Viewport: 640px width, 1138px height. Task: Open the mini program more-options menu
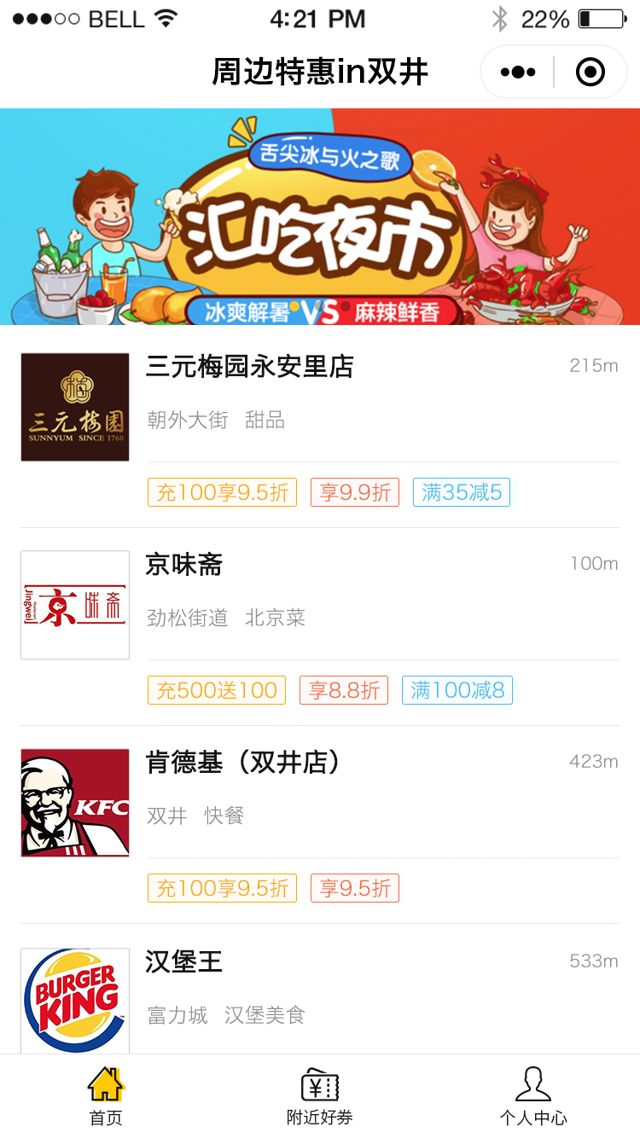pos(517,72)
